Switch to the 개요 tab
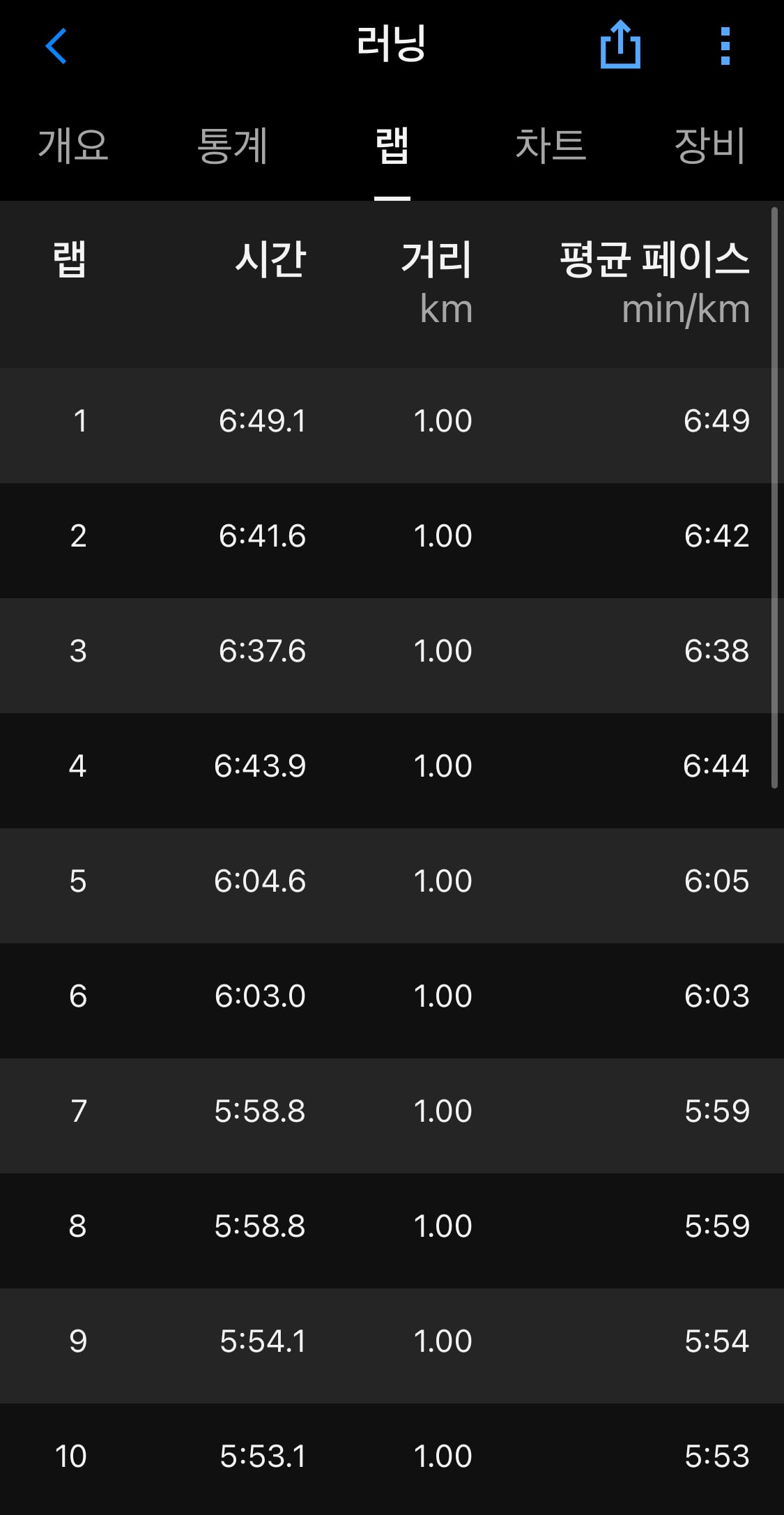The image size is (784, 1515). (x=73, y=146)
